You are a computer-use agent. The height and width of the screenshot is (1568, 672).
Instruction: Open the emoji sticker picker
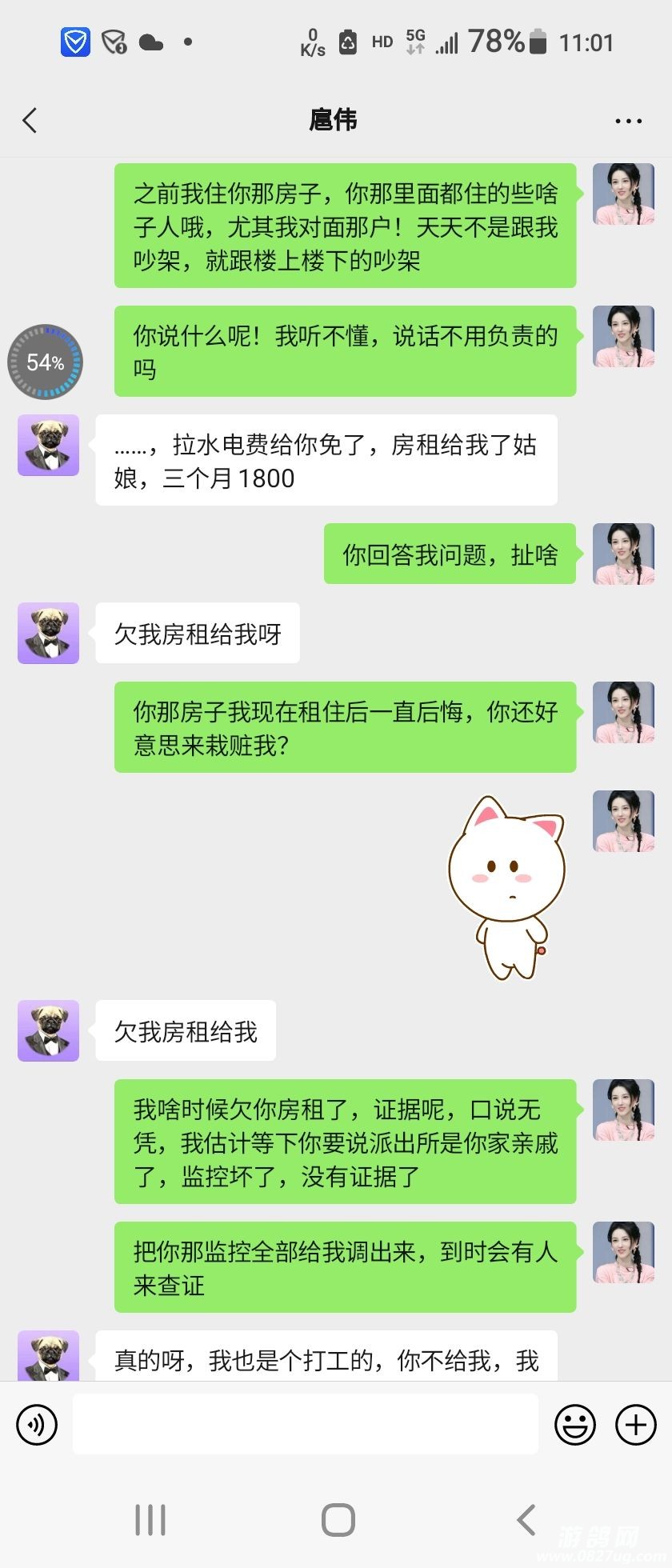575,1425
